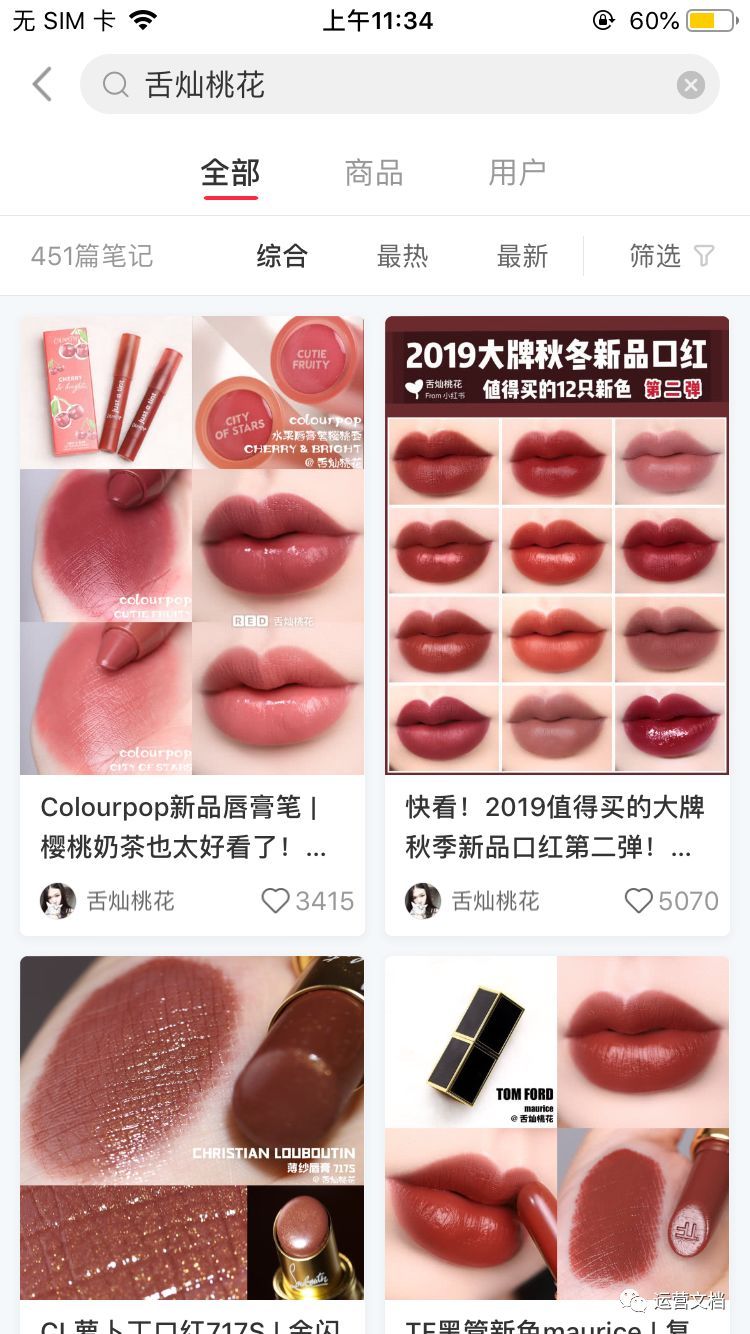
Task: Tap the search magnifier icon
Action: 114,84
